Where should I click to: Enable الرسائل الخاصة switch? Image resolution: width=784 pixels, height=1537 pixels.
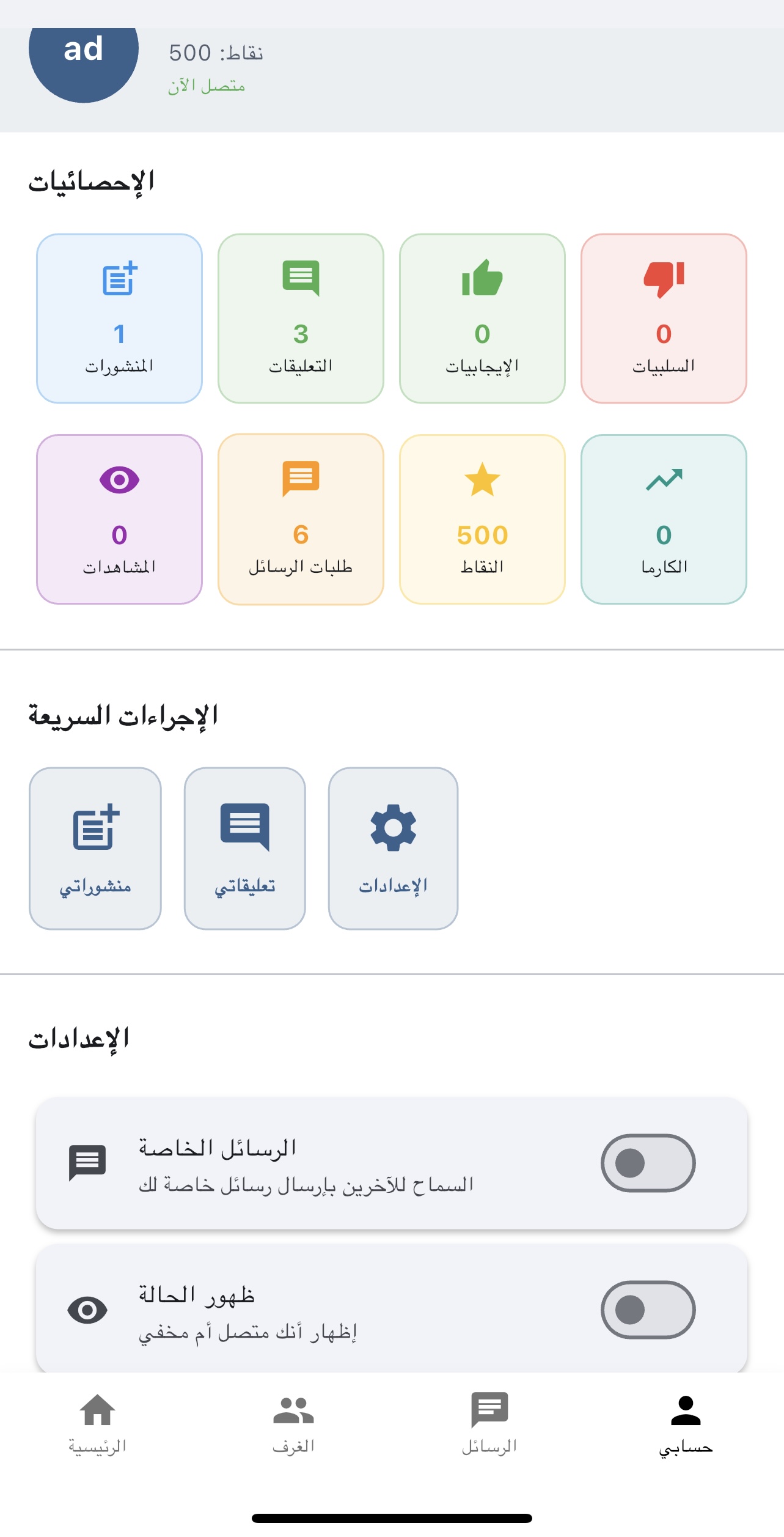pos(648,1162)
